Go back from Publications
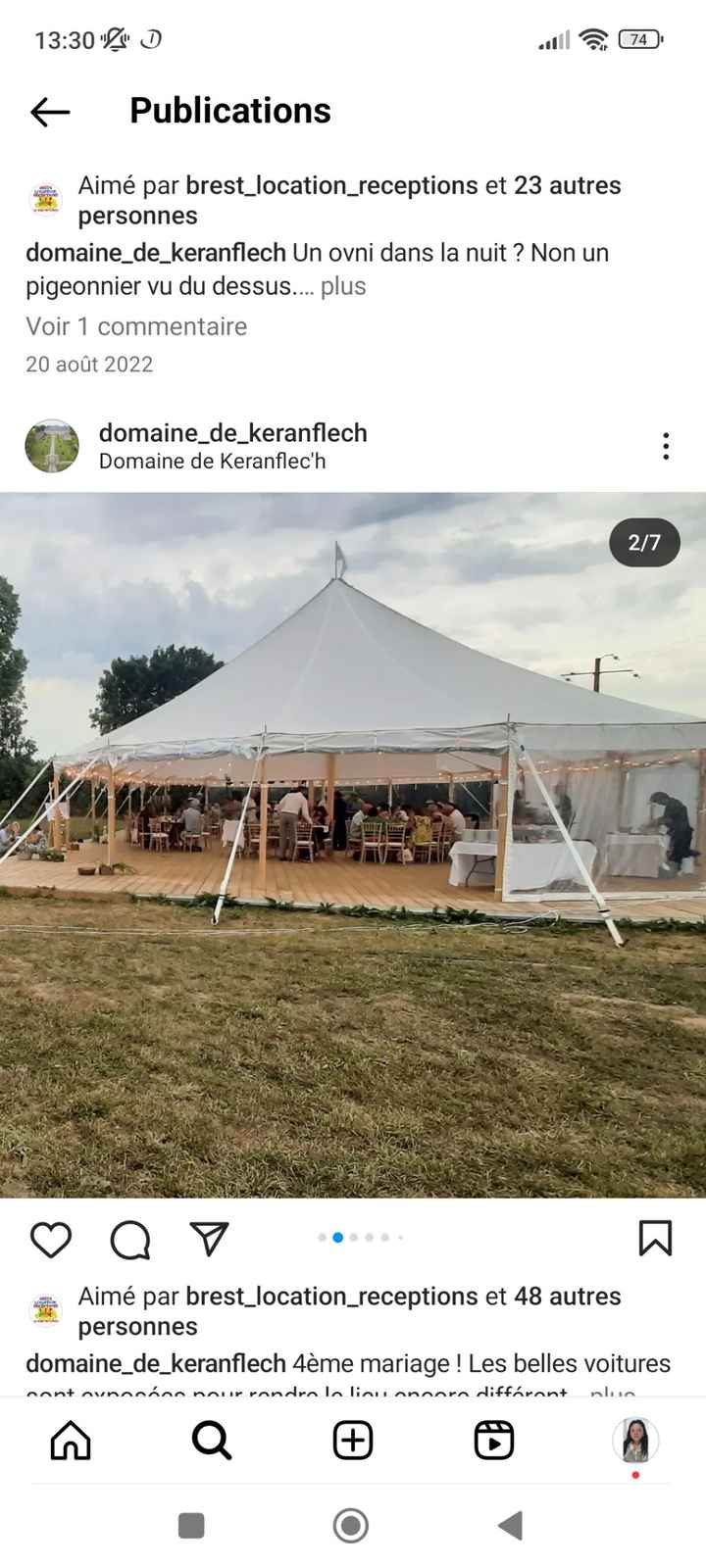 (50, 112)
